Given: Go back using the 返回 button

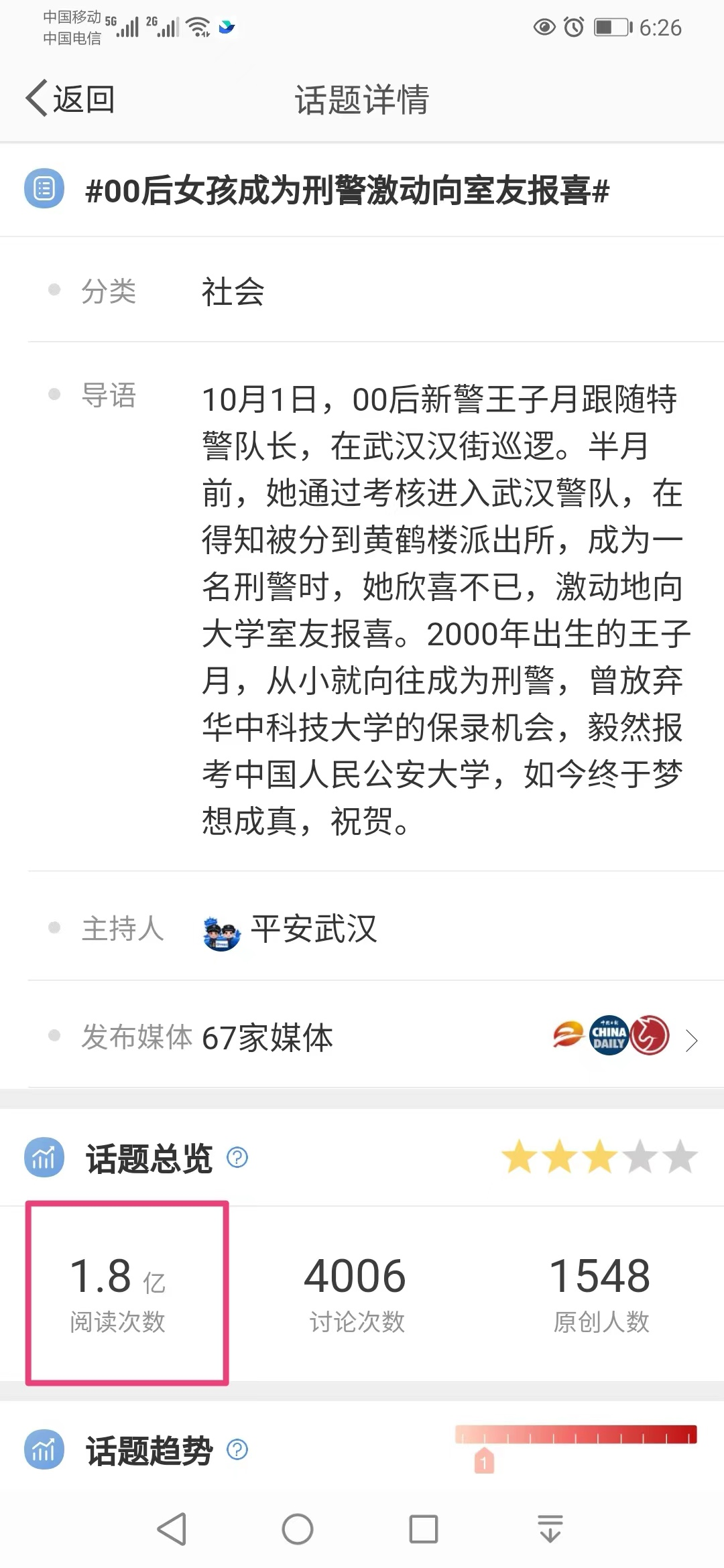Looking at the screenshot, I should [70, 99].
